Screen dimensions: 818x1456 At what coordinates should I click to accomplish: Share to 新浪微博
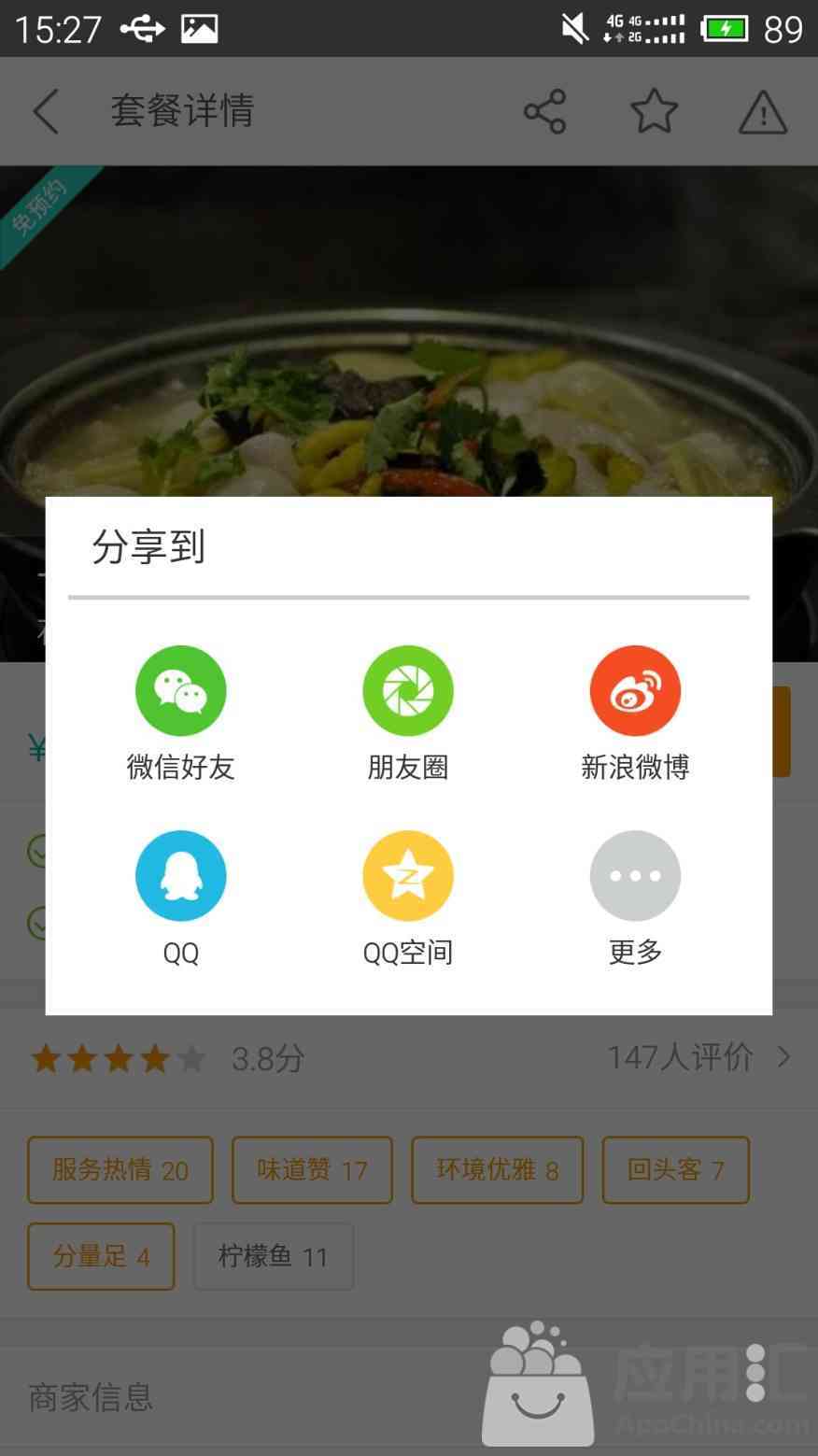[635, 691]
